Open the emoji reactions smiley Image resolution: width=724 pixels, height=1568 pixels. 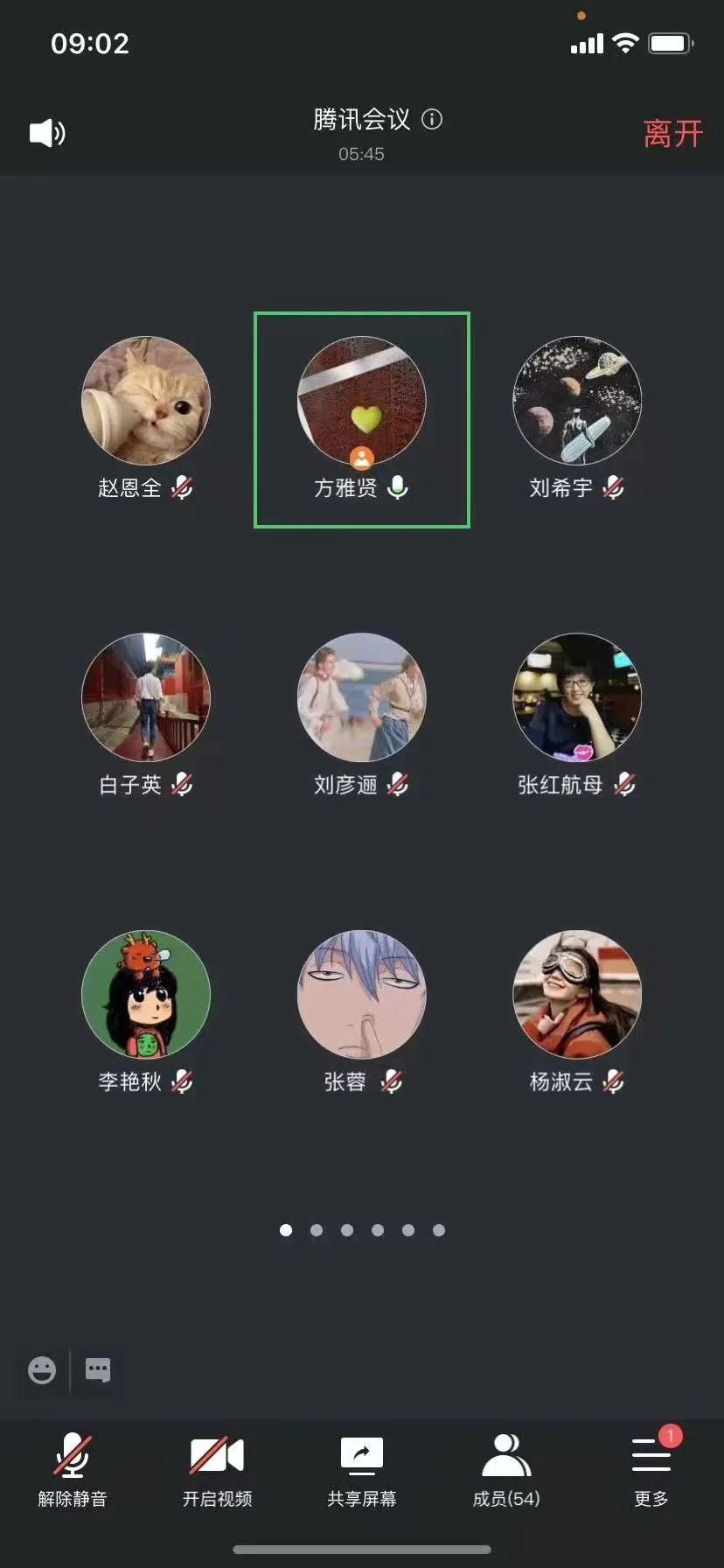point(42,1370)
